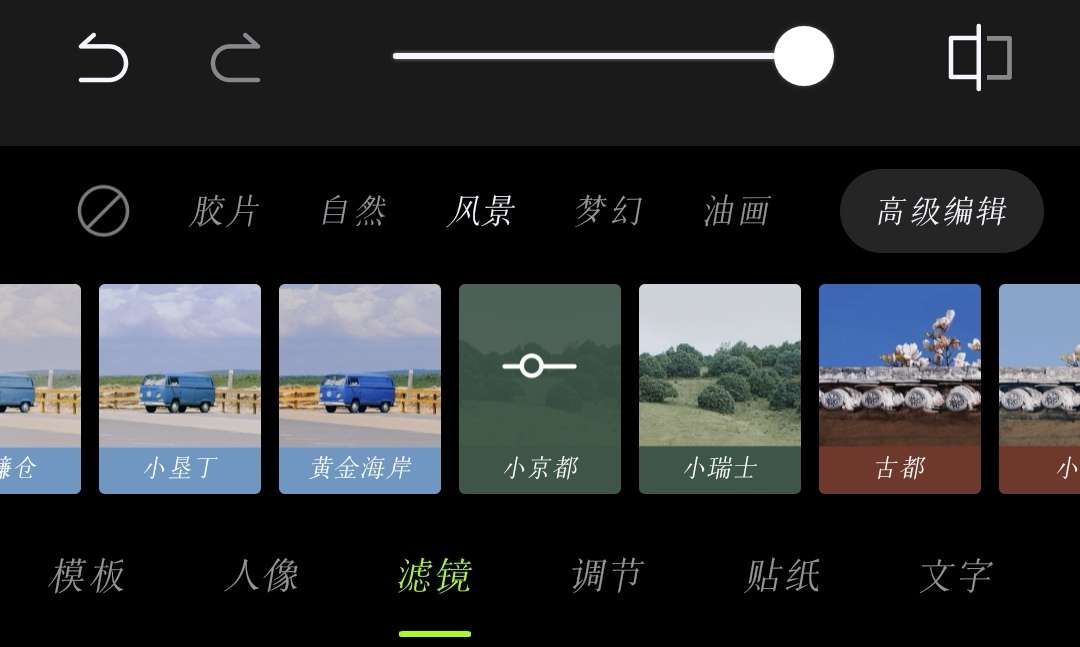Select the 风景 filter category

click(x=481, y=212)
